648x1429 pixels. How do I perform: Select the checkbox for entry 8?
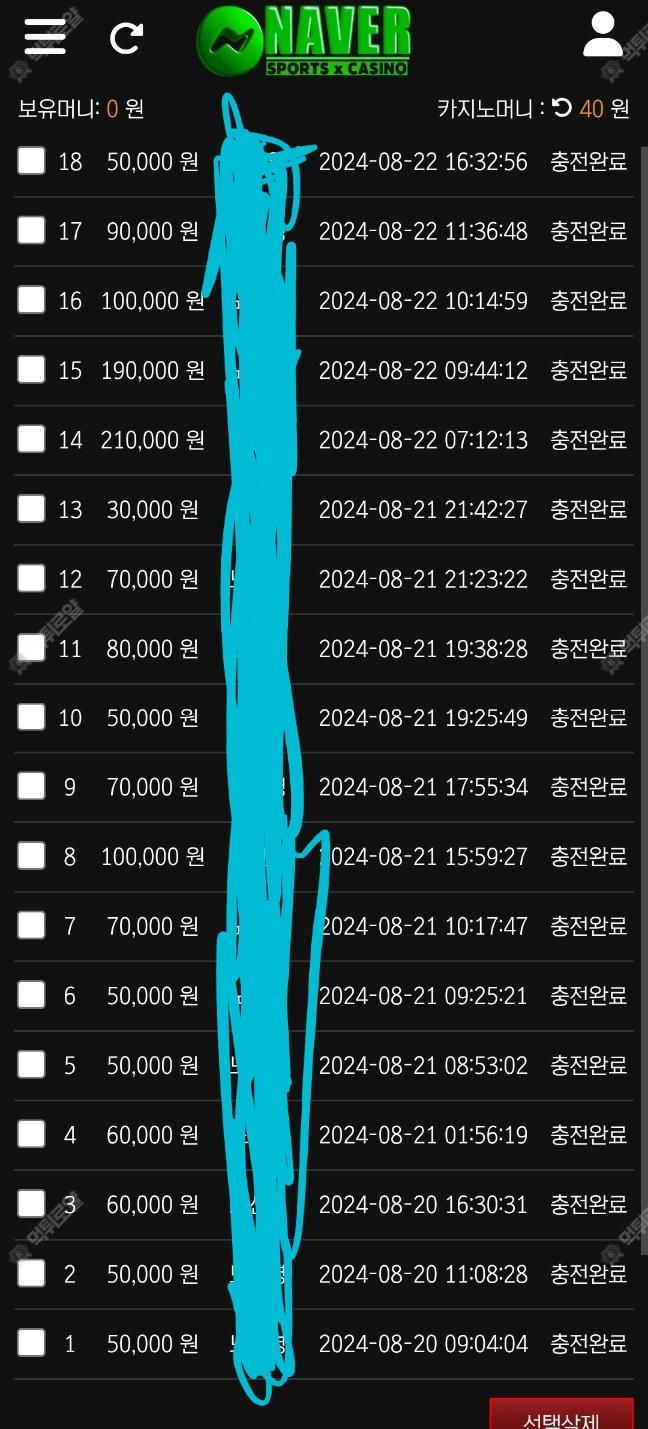tap(31, 856)
